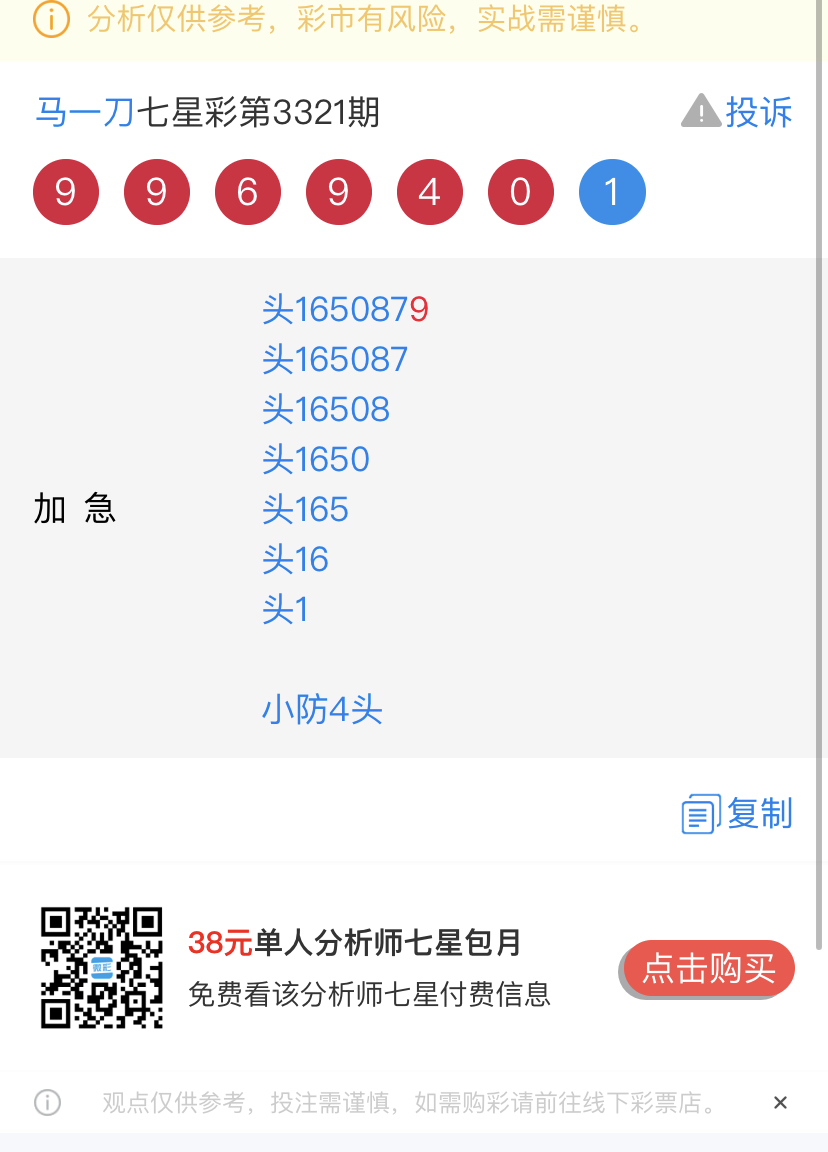
Task: Select the blue ball showing number 1
Action: tap(611, 191)
